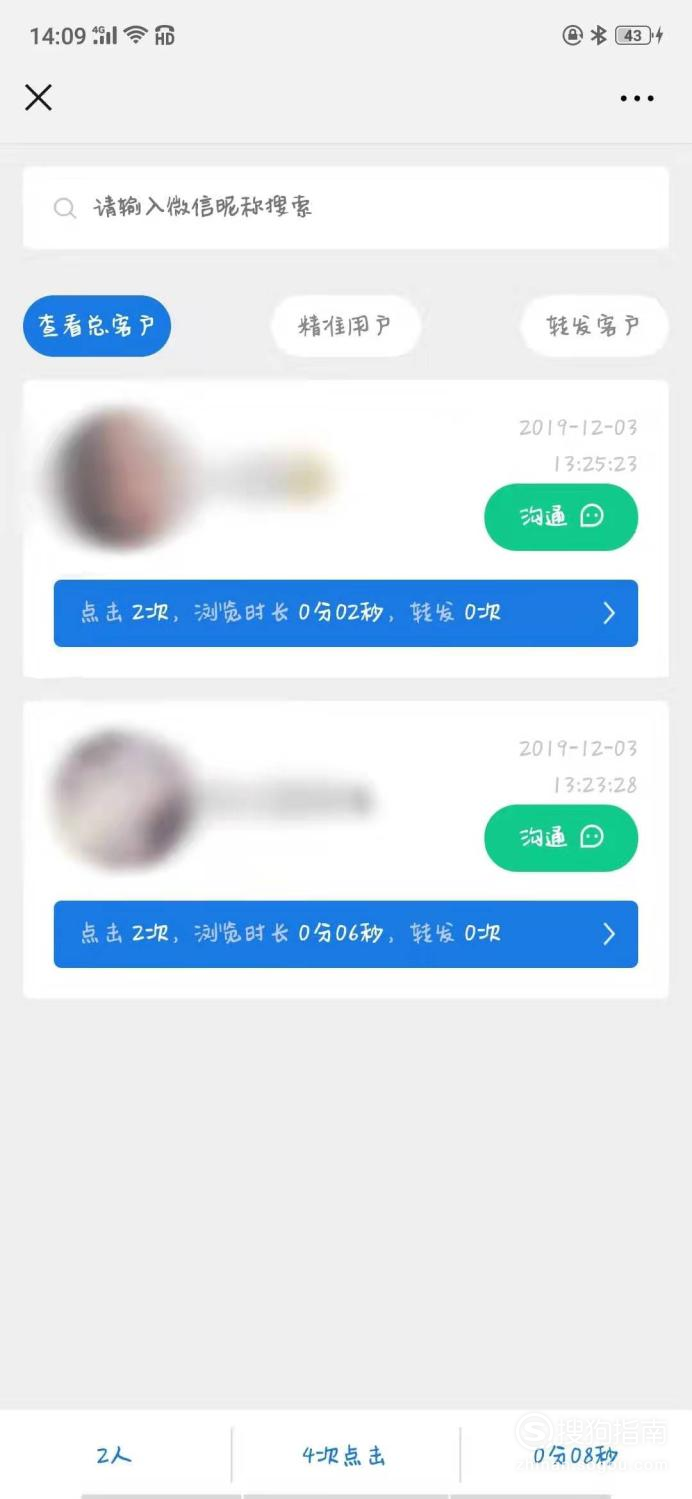
Task: Open details for the 0分06秒 browsing record
Action: click(345, 934)
